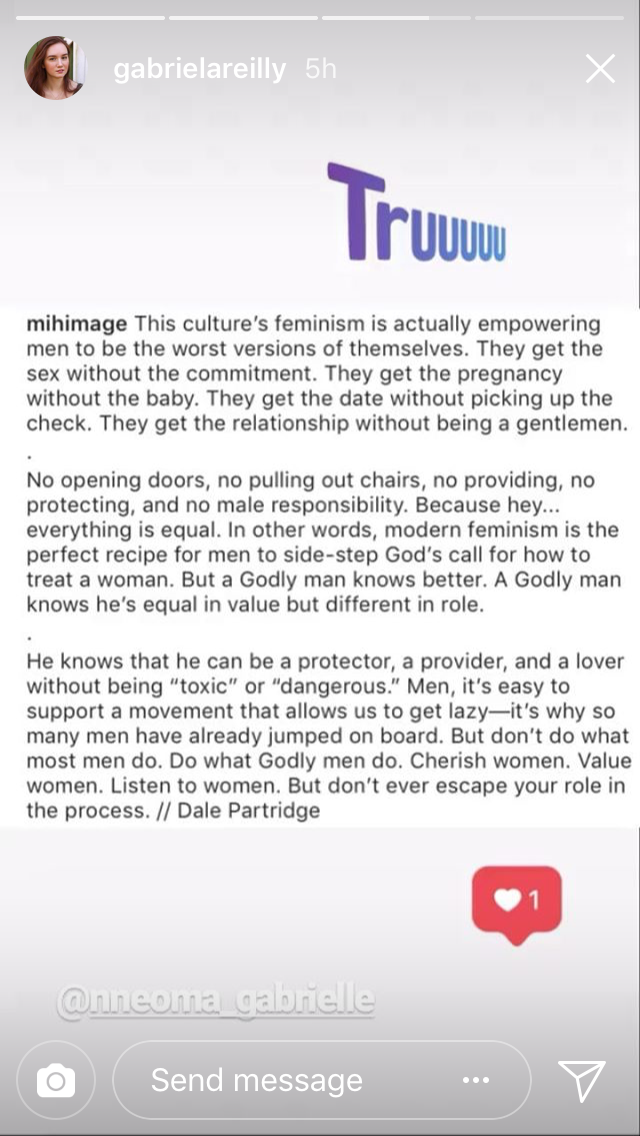Tap the Send message field
This screenshot has width=640, height=1136.
(x=290, y=1080)
